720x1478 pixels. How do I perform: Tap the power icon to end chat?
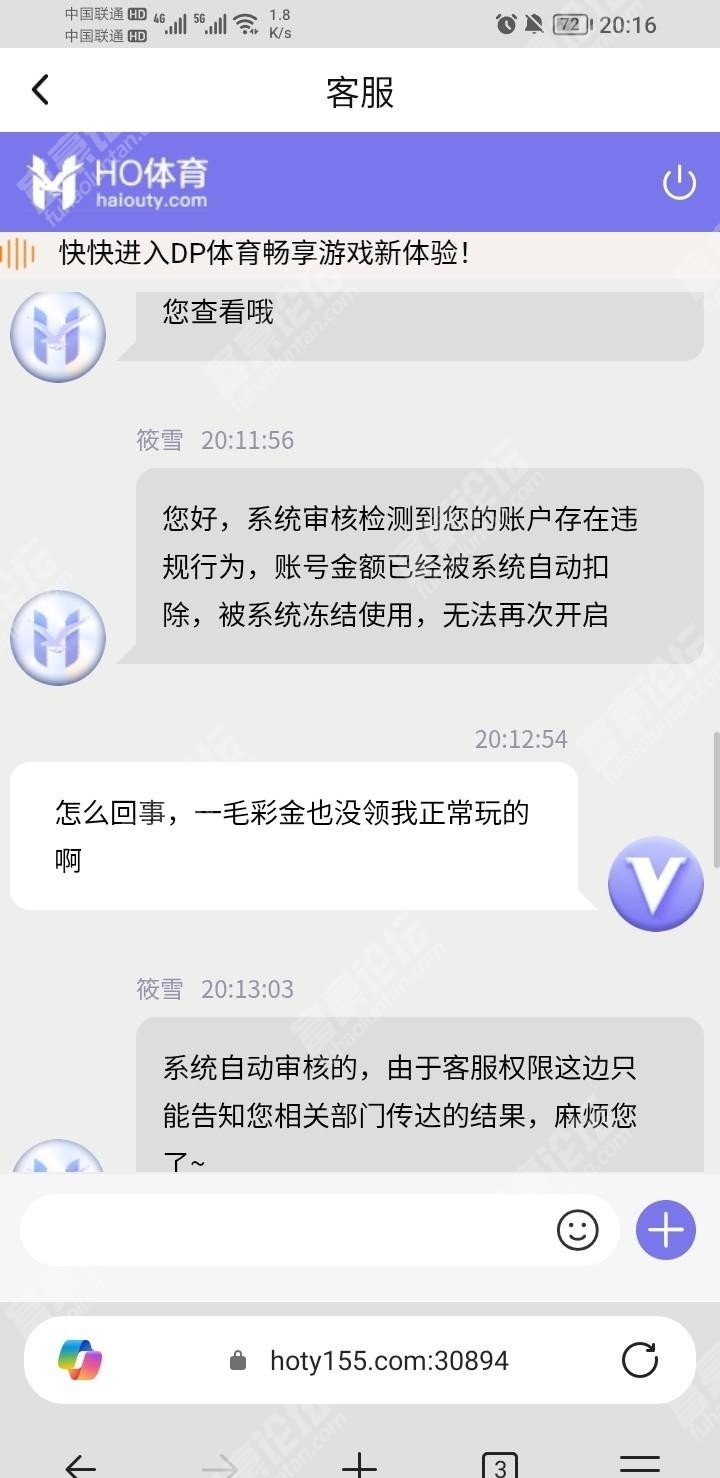pyautogui.click(x=679, y=183)
